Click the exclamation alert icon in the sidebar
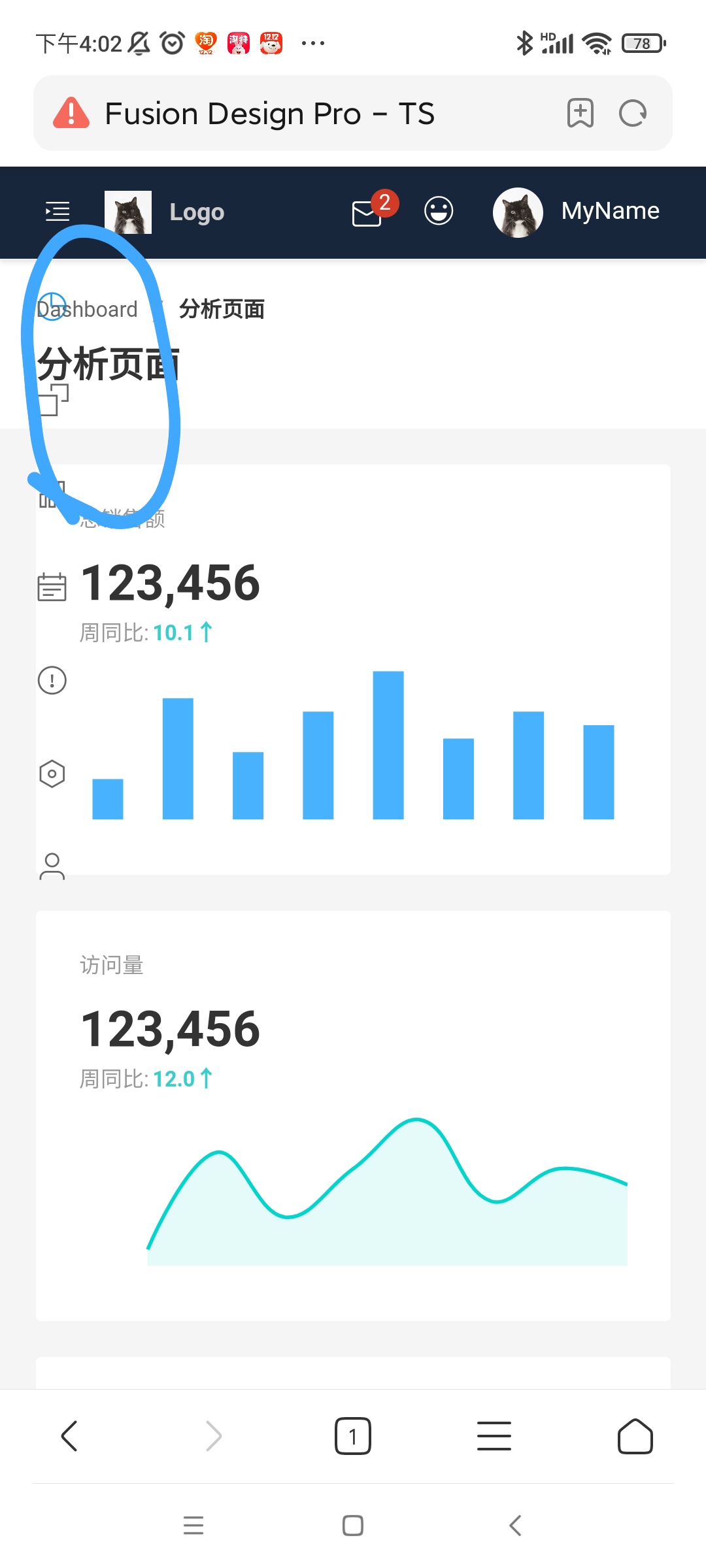This screenshot has width=706, height=1568. click(x=52, y=680)
